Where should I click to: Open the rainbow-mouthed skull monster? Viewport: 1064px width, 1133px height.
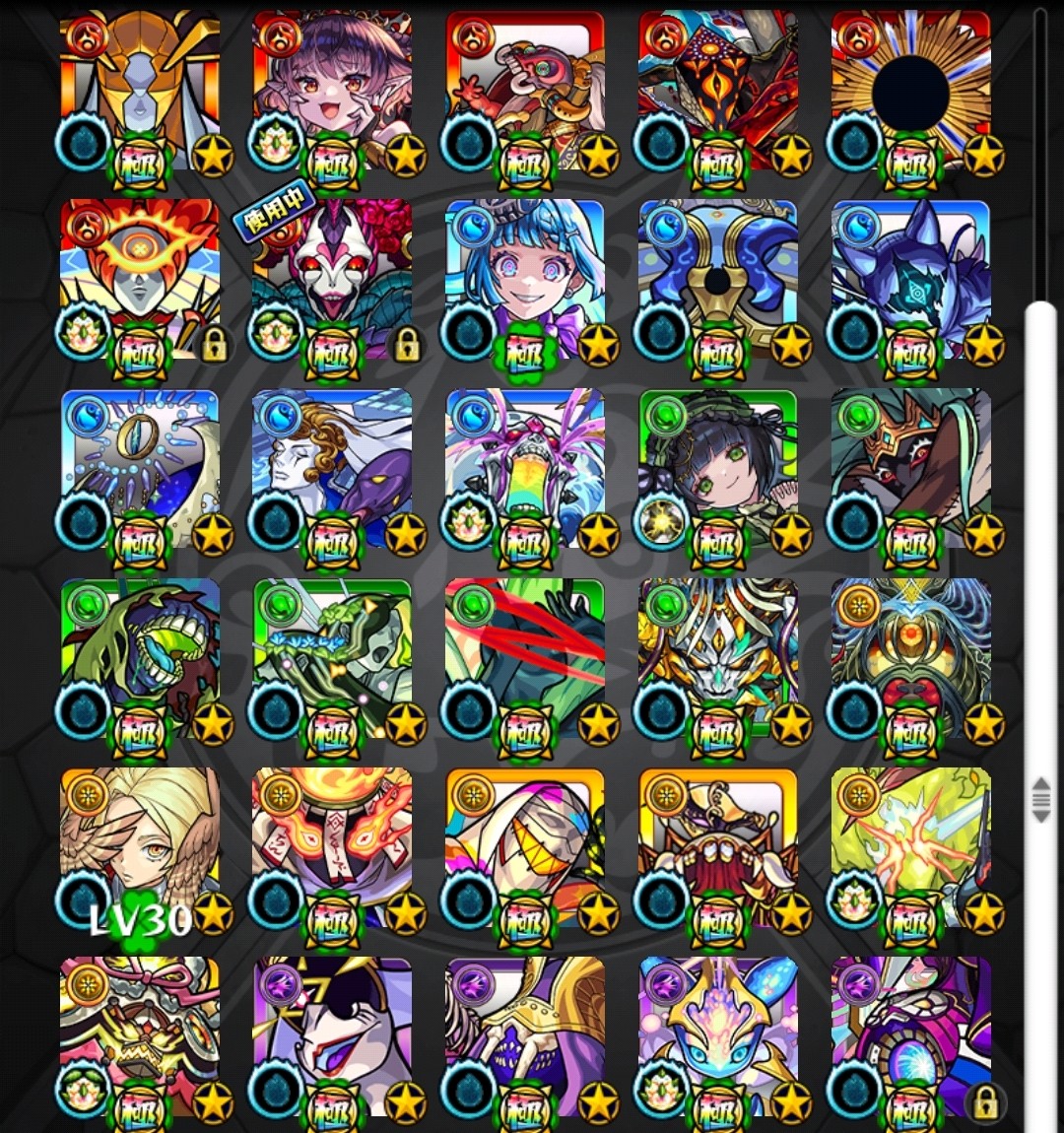[x=524, y=469]
